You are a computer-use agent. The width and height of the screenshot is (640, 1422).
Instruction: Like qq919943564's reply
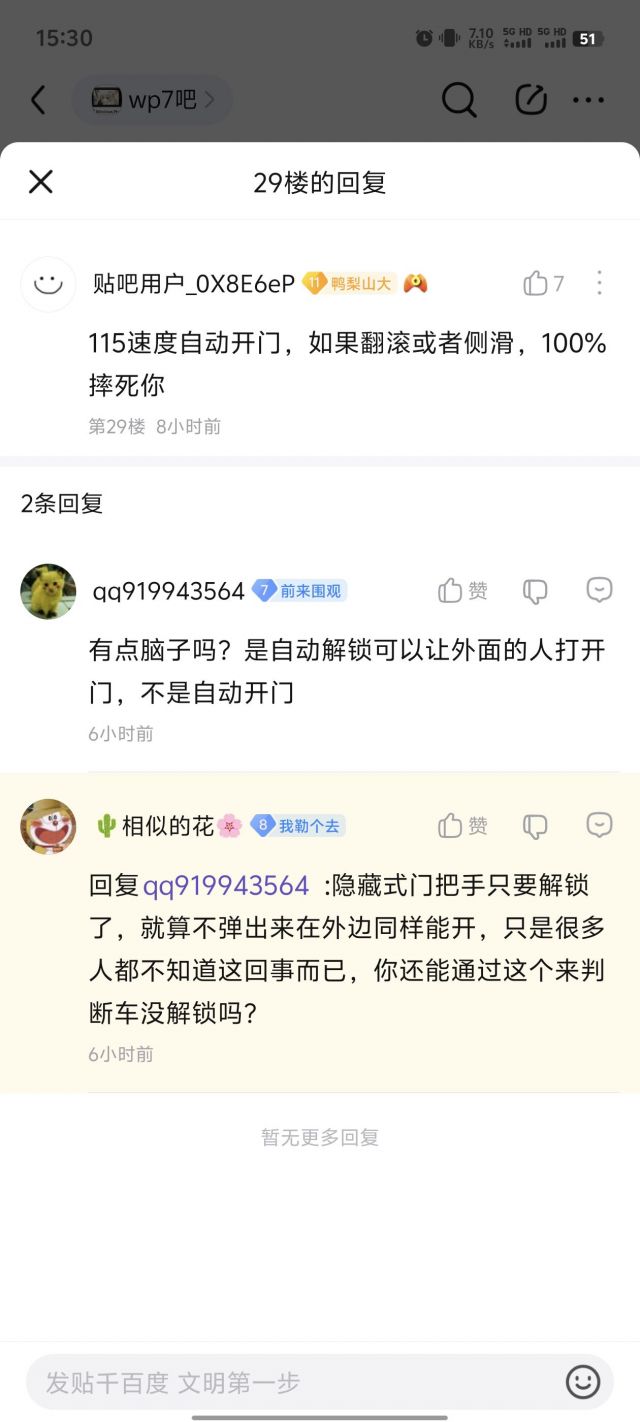tap(451, 591)
